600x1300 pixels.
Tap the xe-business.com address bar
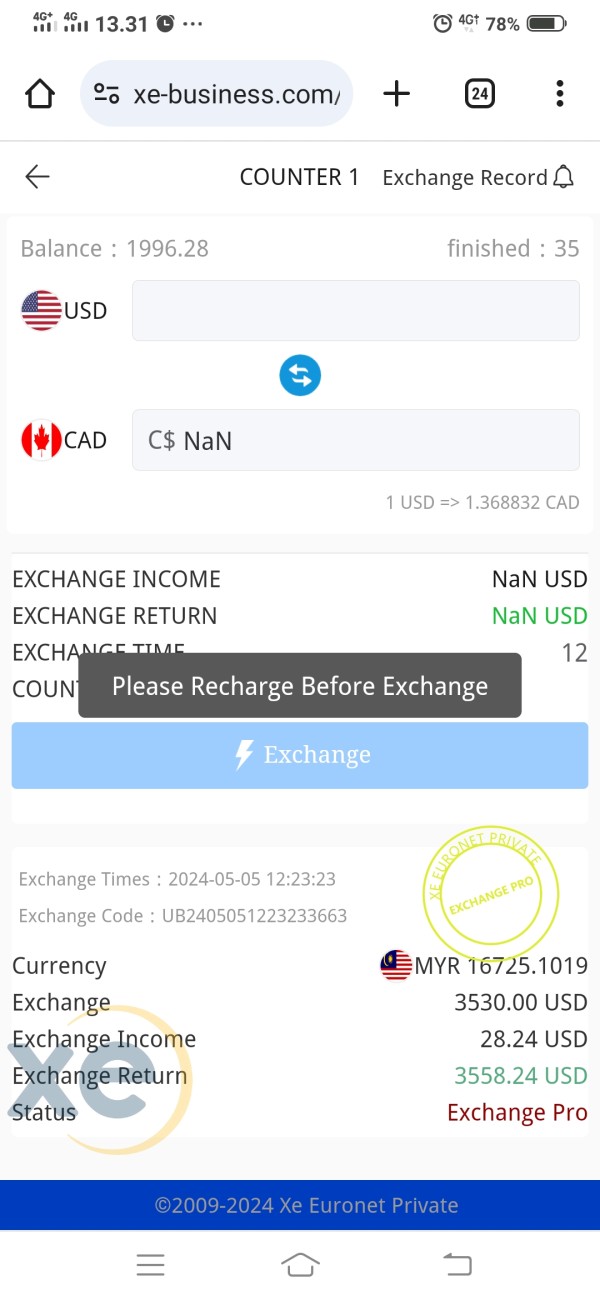[216, 94]
